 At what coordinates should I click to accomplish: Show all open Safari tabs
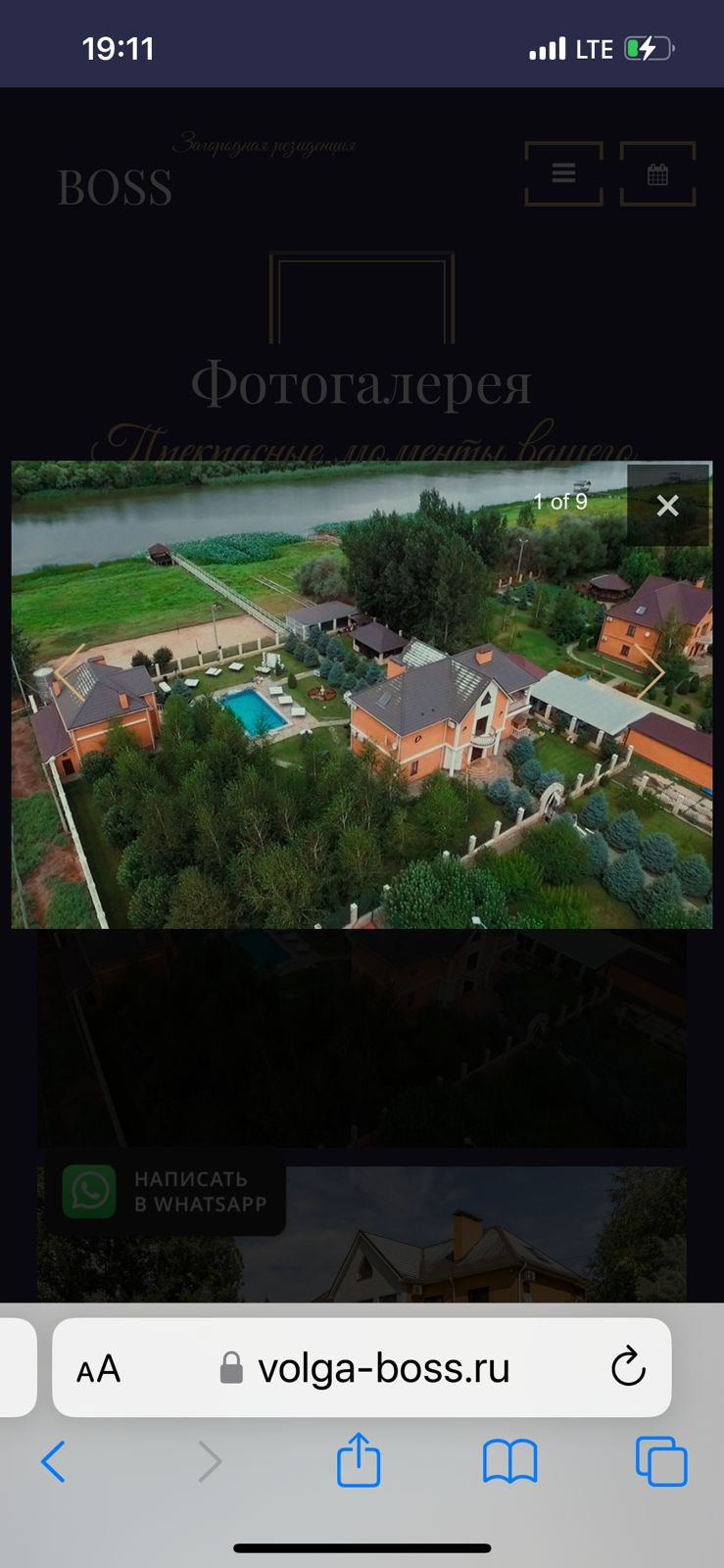click(661, 1461)
